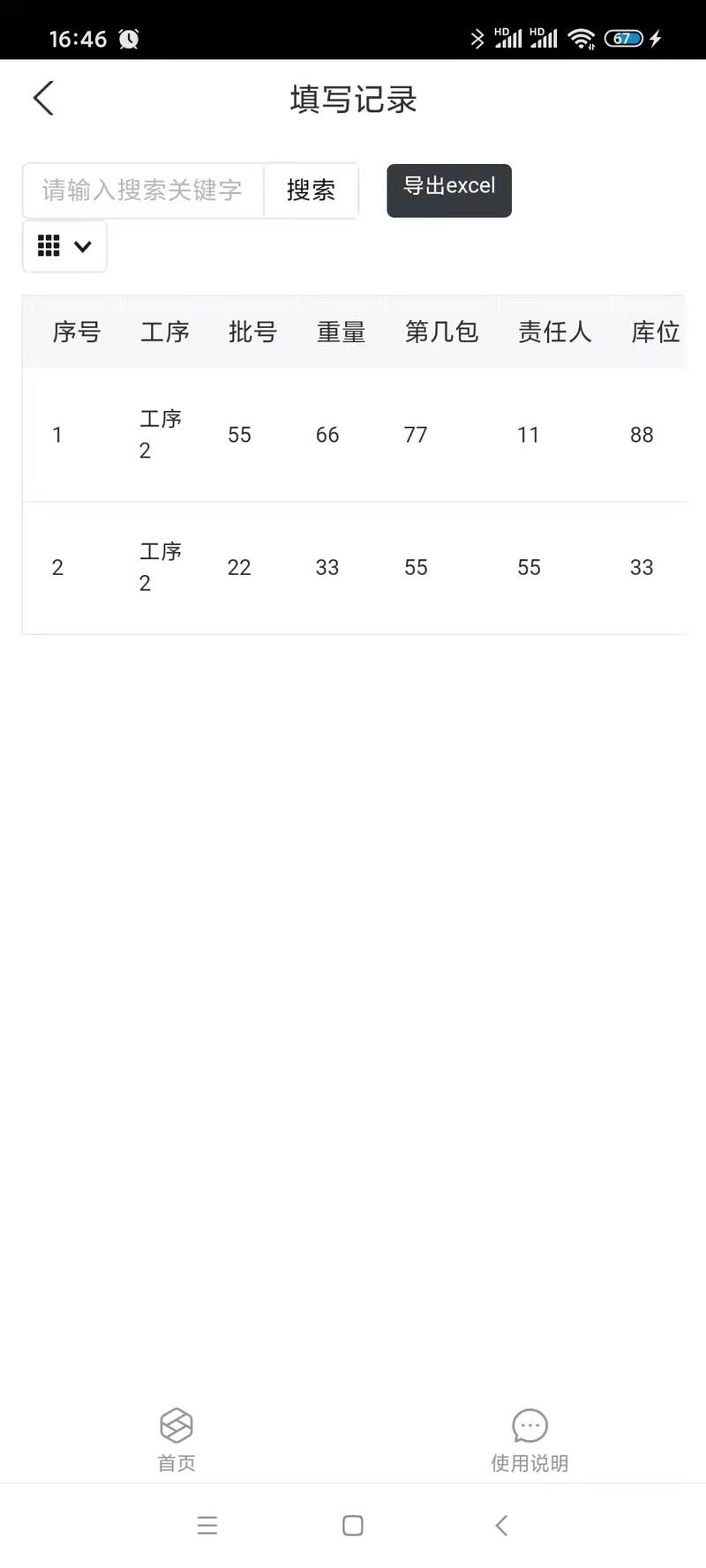
Task: Open the 首页 tab
Action: (176, 1440)
